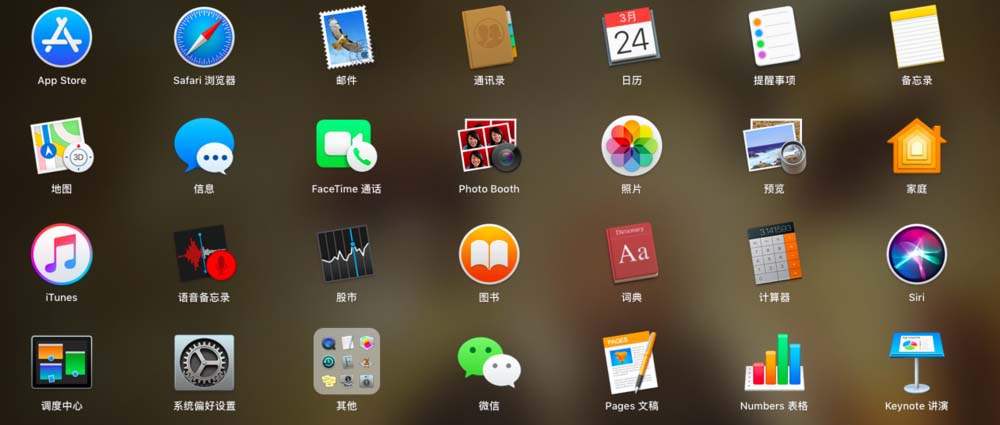Open 备忘录 notes

click(x=916, y=38)
